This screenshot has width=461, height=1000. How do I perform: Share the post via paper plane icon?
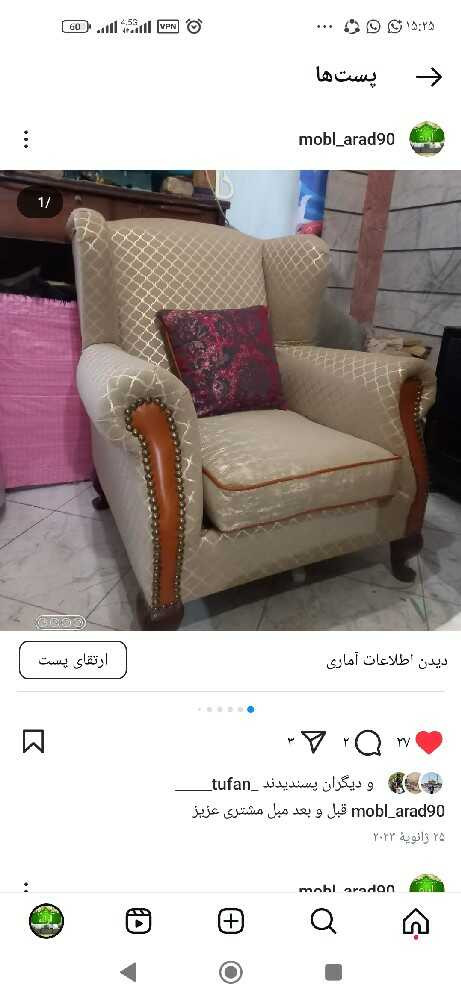click(314, 742)
